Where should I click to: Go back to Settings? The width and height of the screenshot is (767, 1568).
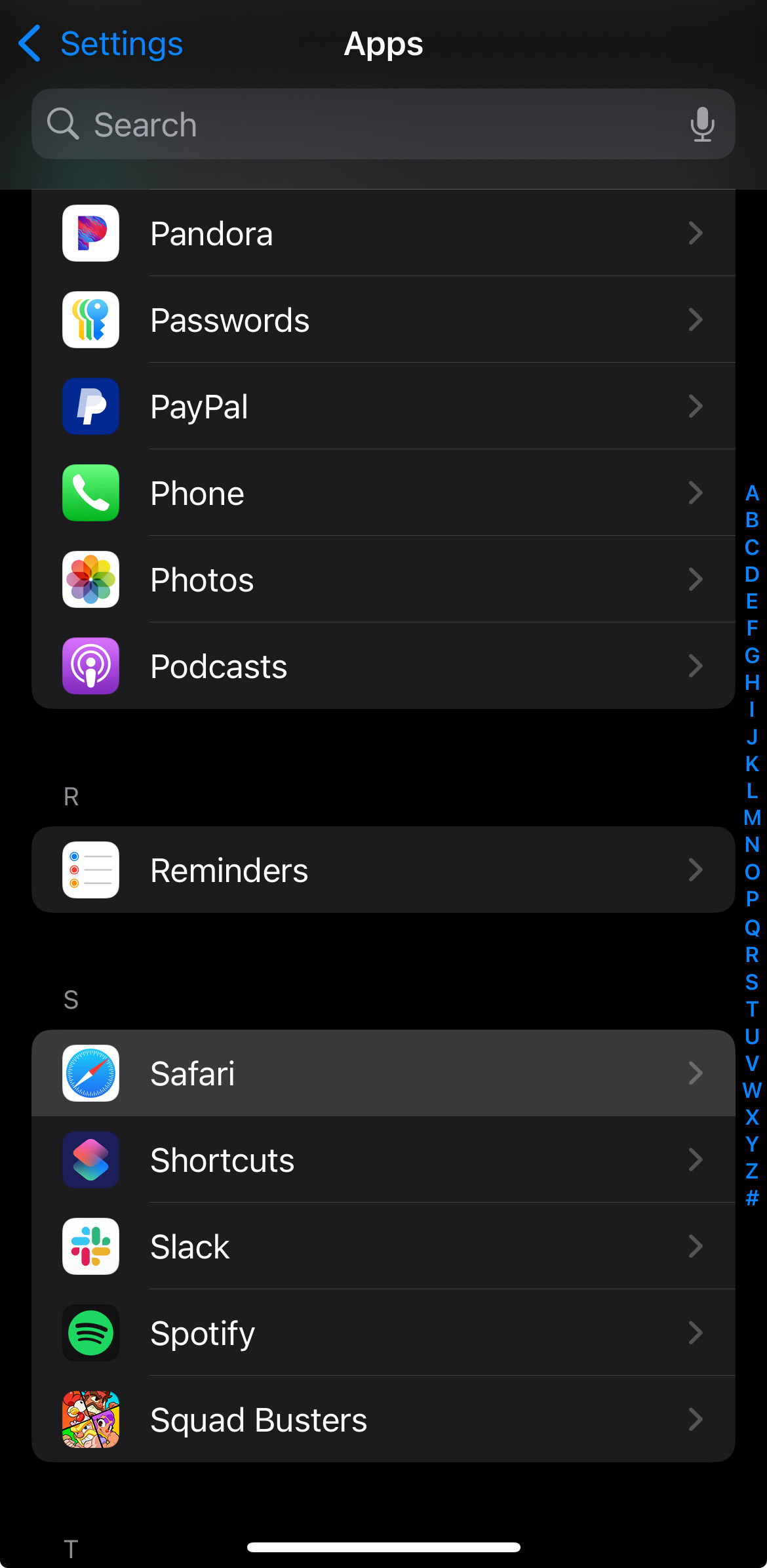(100, 44)
